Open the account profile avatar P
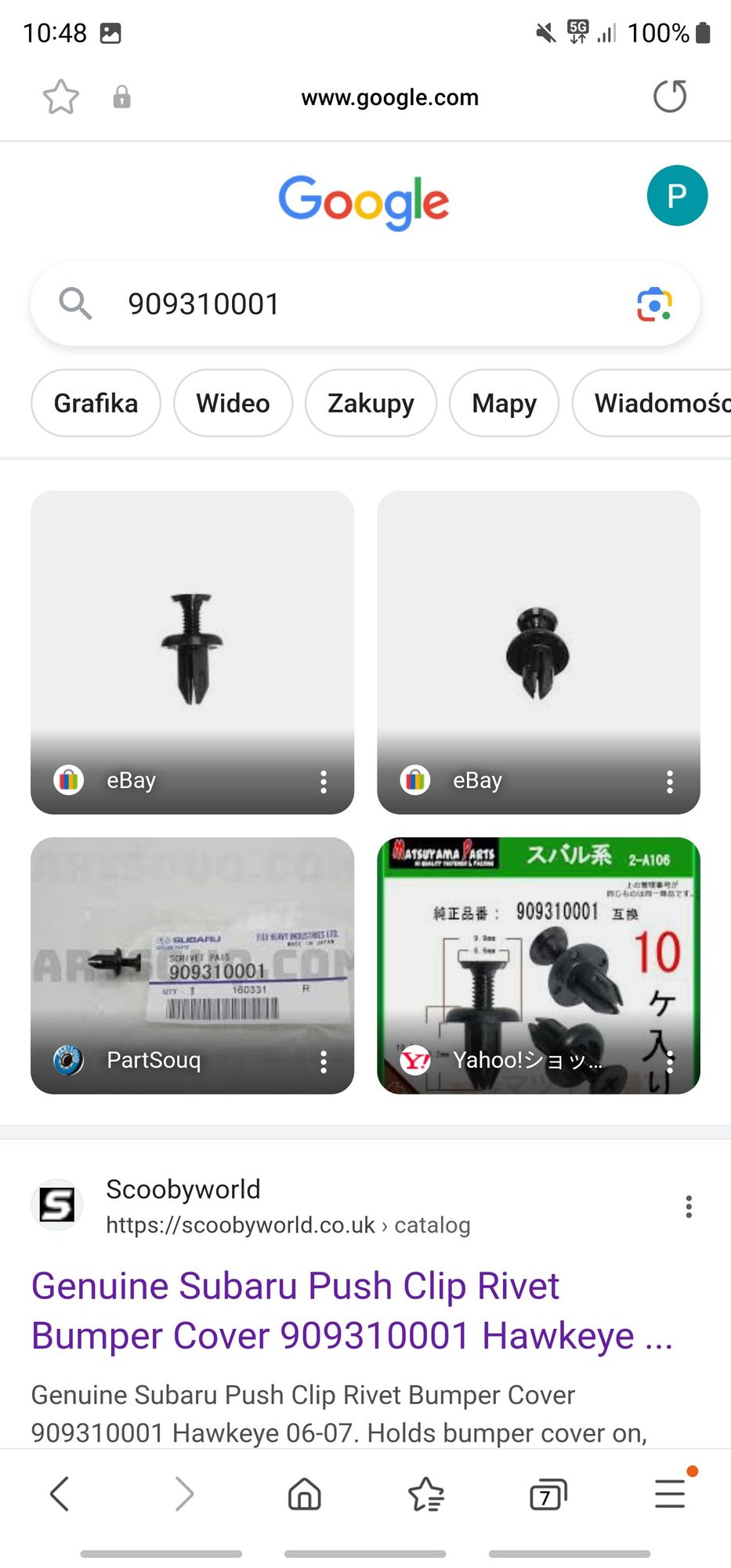731x1568 pixels. [677, 196]
